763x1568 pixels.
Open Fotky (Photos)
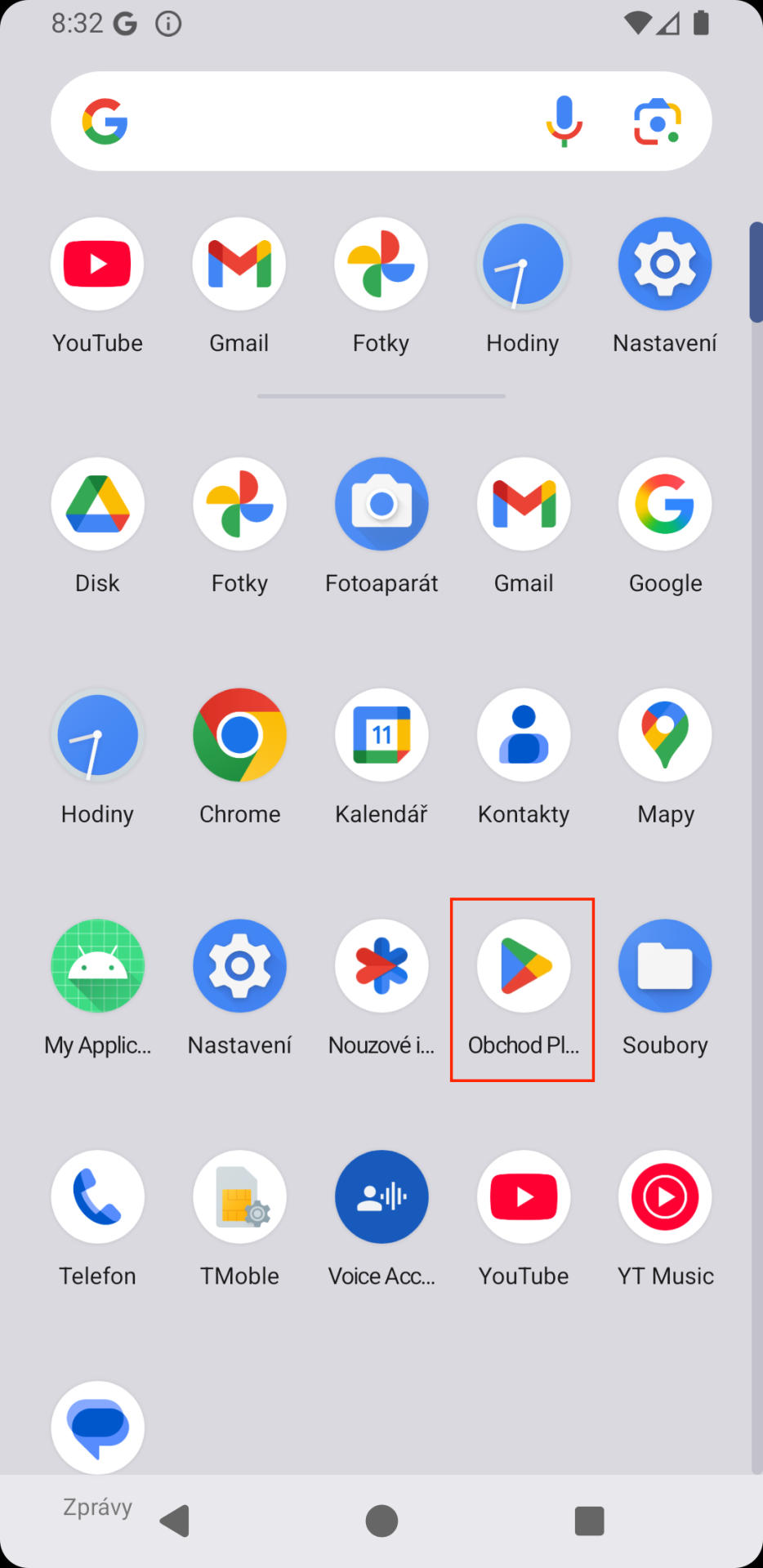click(x=381, y=264)
